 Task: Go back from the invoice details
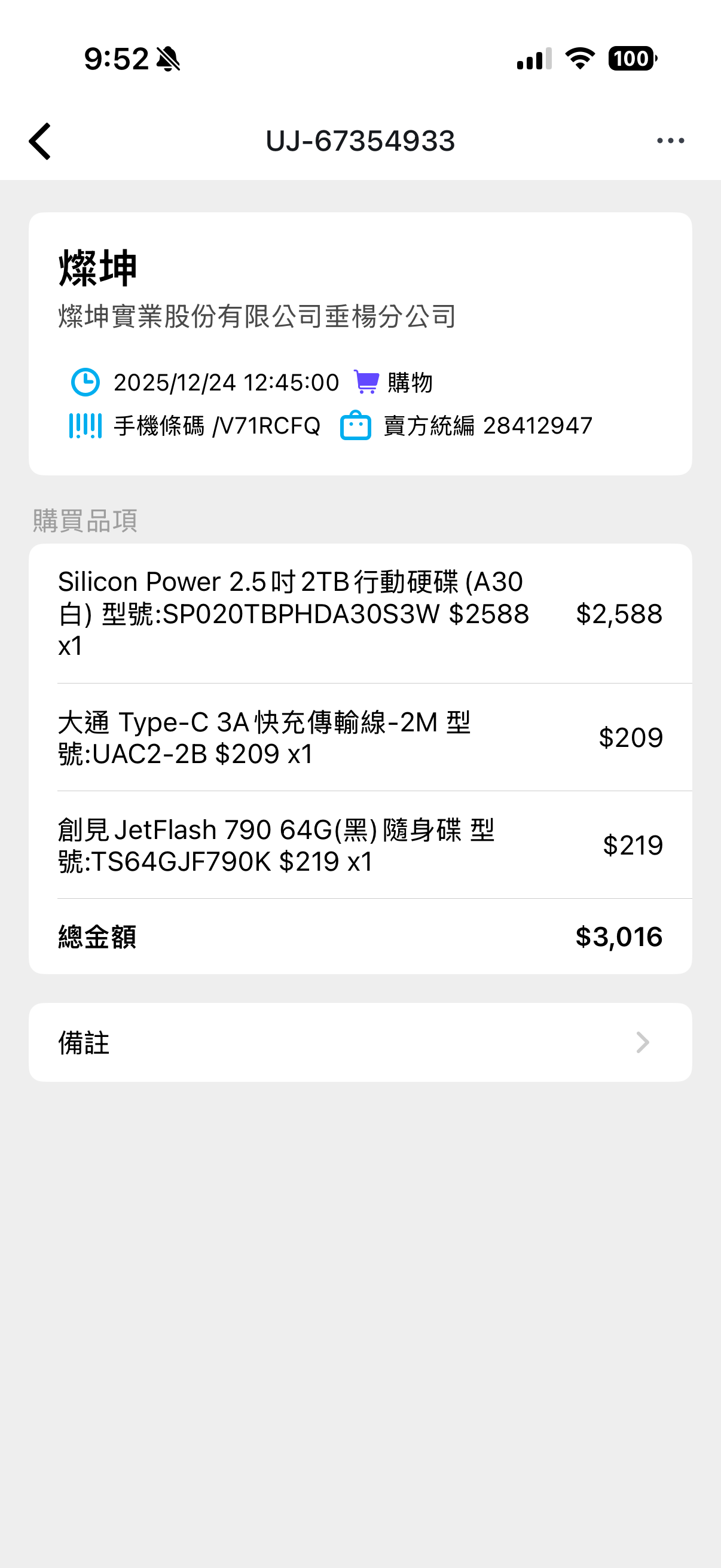pos(40,141)
